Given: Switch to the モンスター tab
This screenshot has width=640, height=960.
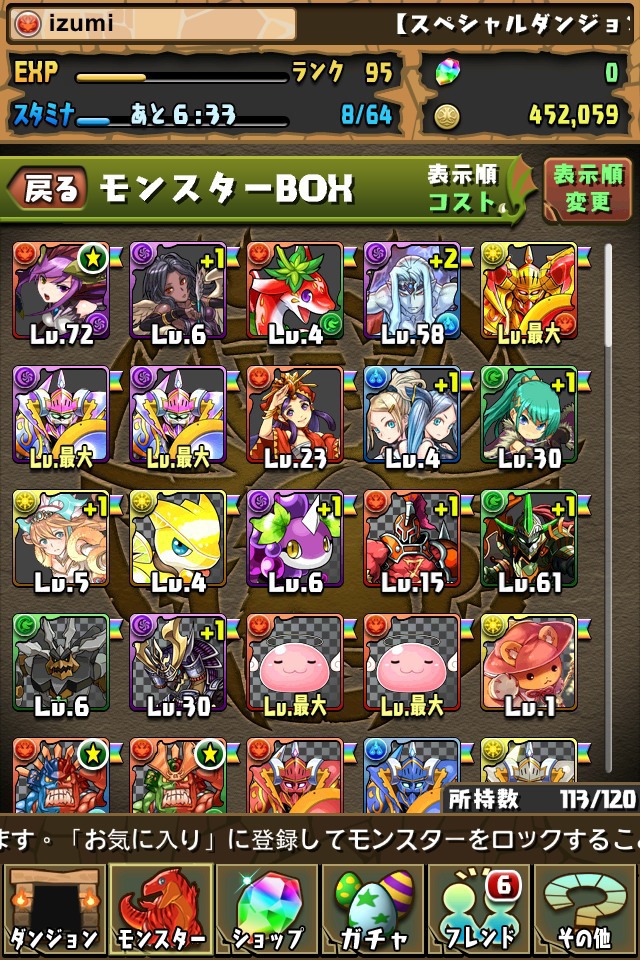Looking at the screenshot, I should [160, 909].
